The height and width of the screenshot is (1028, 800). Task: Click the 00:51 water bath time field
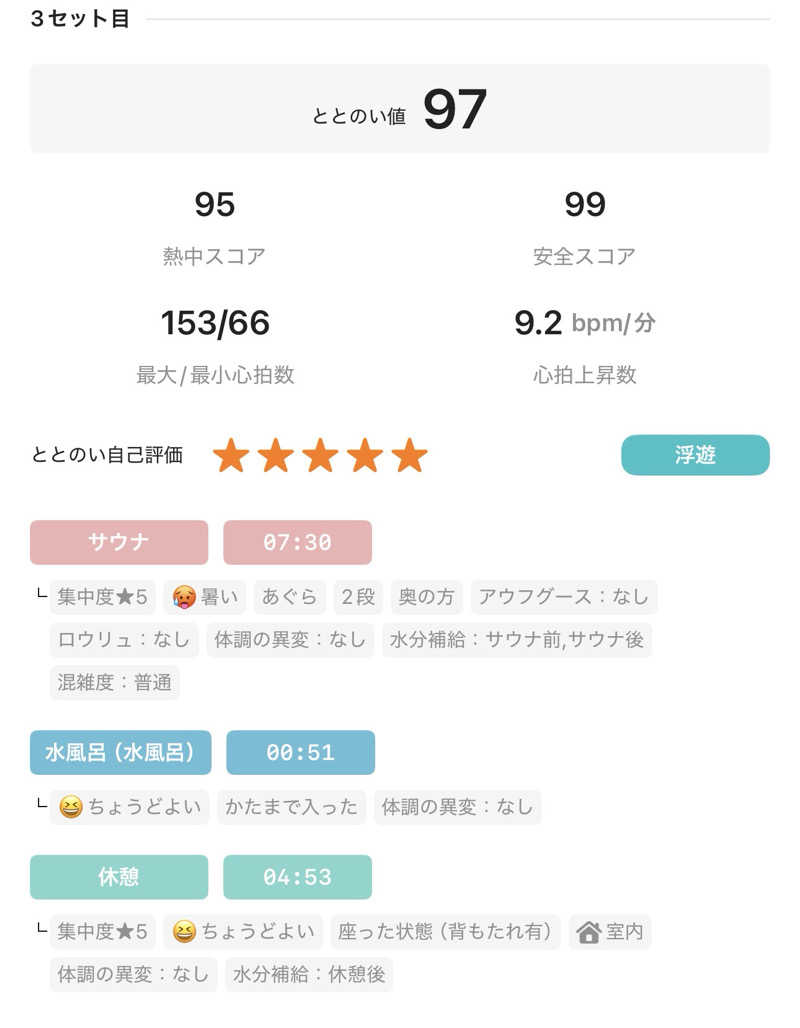pyautogui.click(x=301, y=753)
